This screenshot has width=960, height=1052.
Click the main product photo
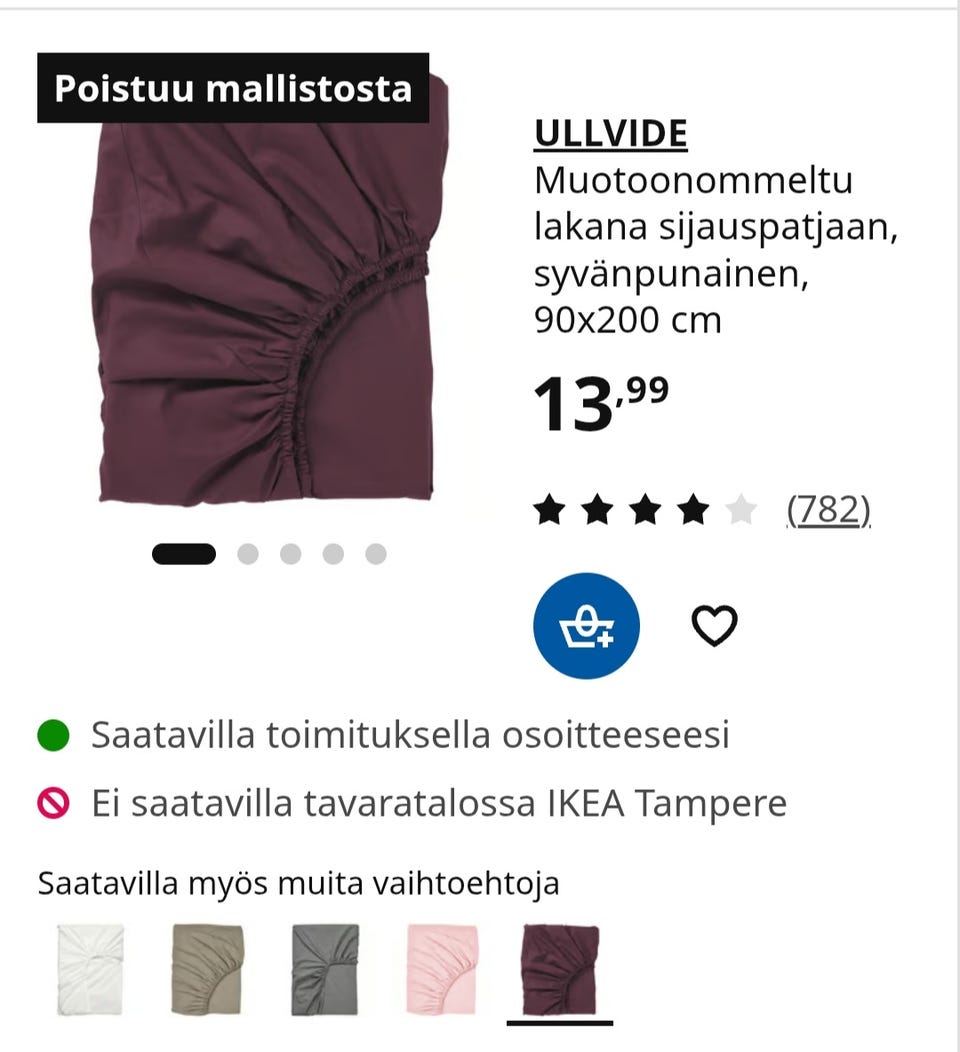[x=270, y=300]
